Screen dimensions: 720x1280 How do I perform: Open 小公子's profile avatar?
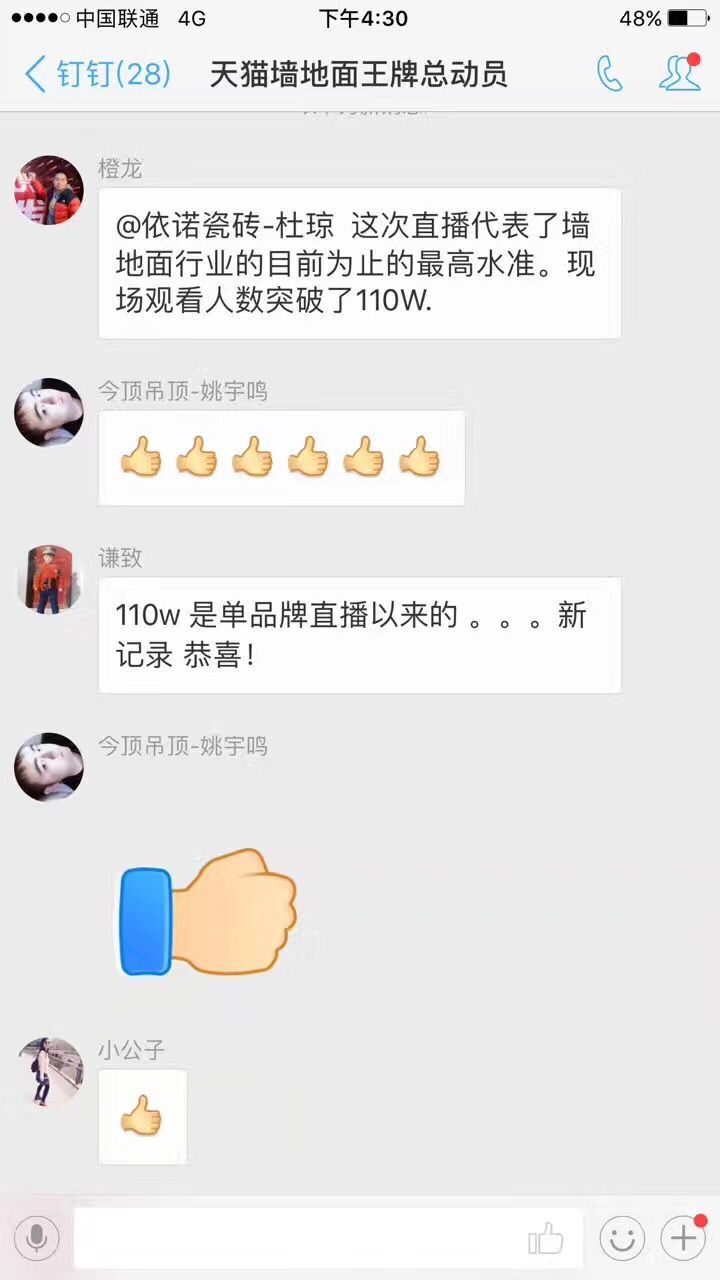point(49,1071)
